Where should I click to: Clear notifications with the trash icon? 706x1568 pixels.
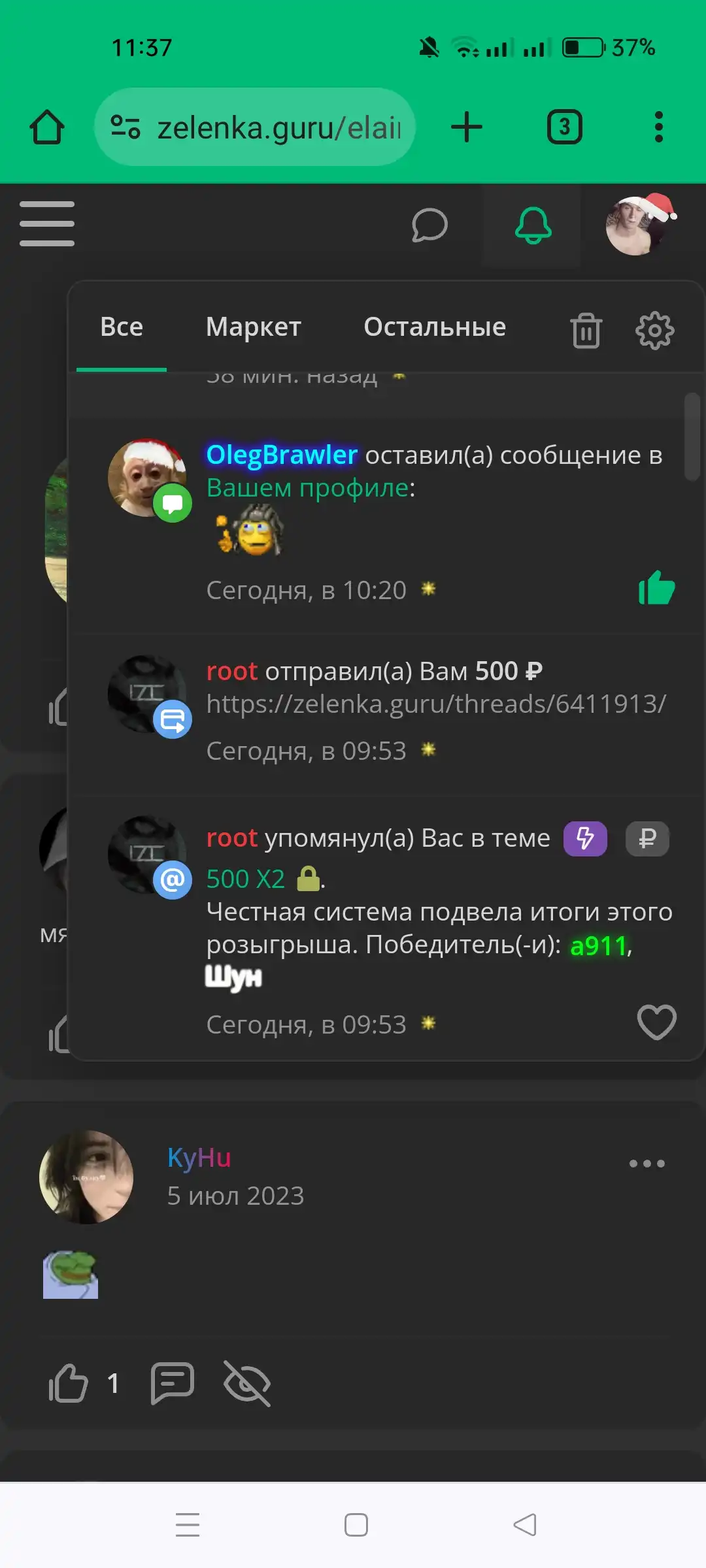pyautogui.click(x=586, y=330)
